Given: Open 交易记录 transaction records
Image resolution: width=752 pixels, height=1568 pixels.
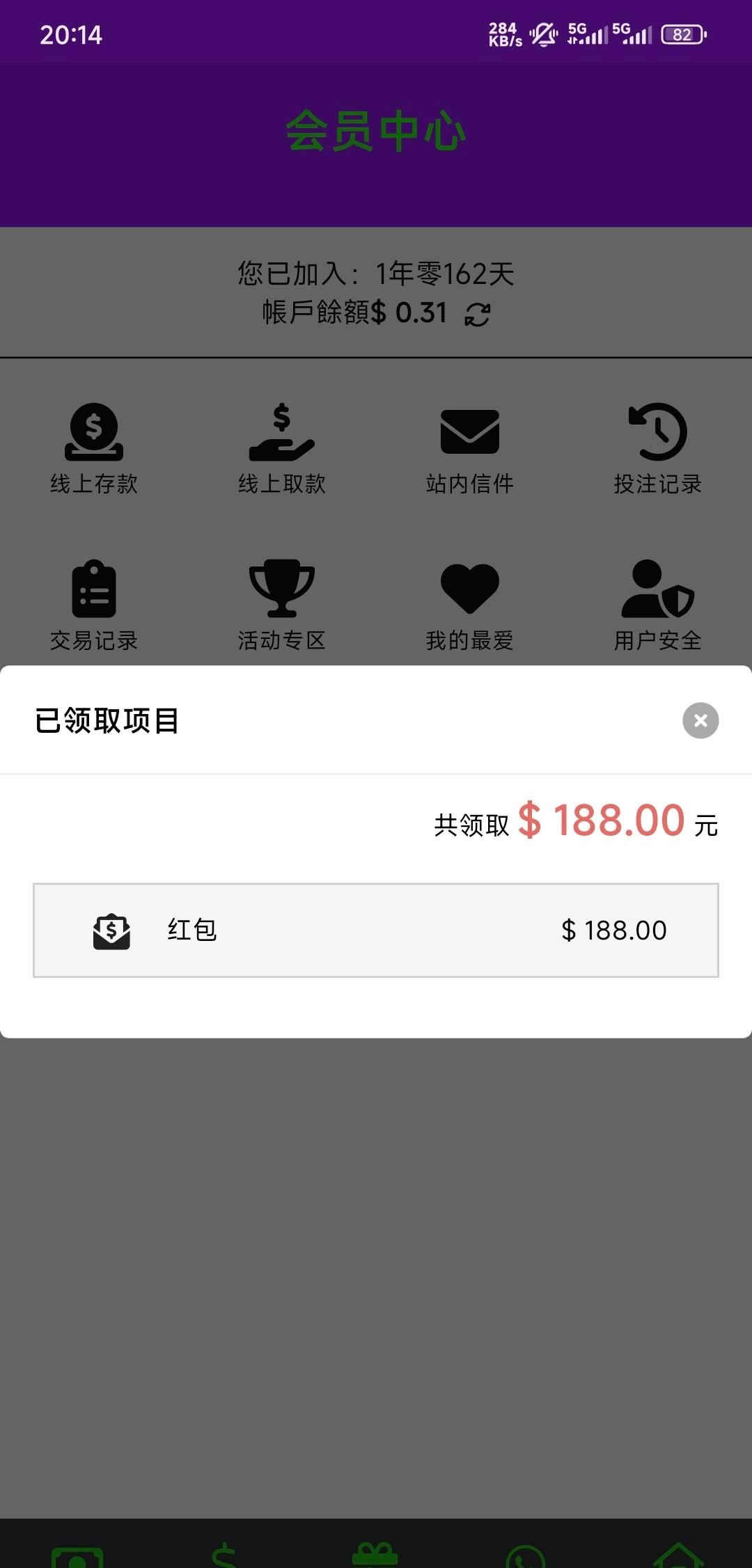Looking at the screenshot, I should [94, 605].
